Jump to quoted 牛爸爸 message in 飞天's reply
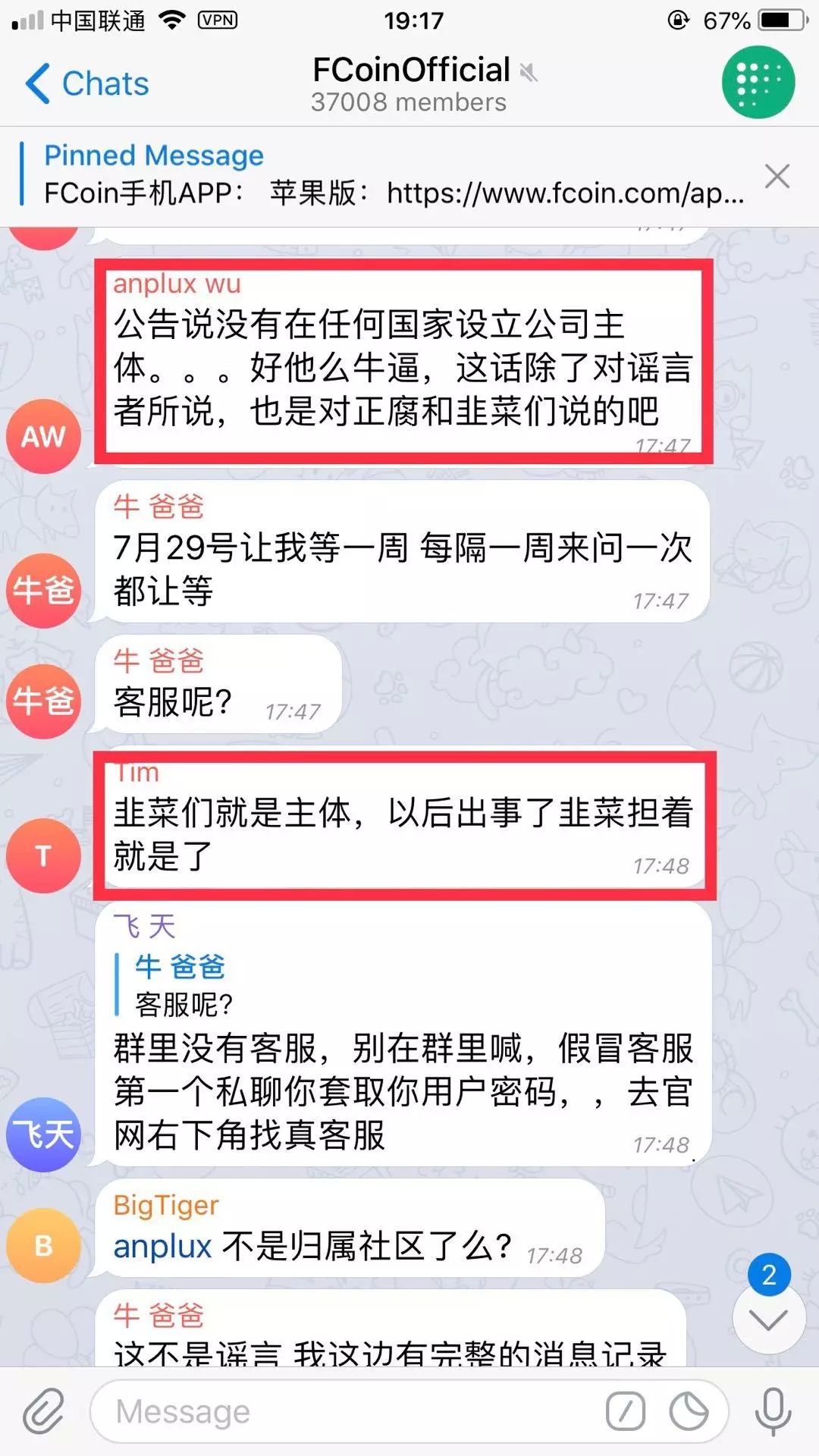The height and width of the screenshot is (1456, 819). [x=182, y=985]
